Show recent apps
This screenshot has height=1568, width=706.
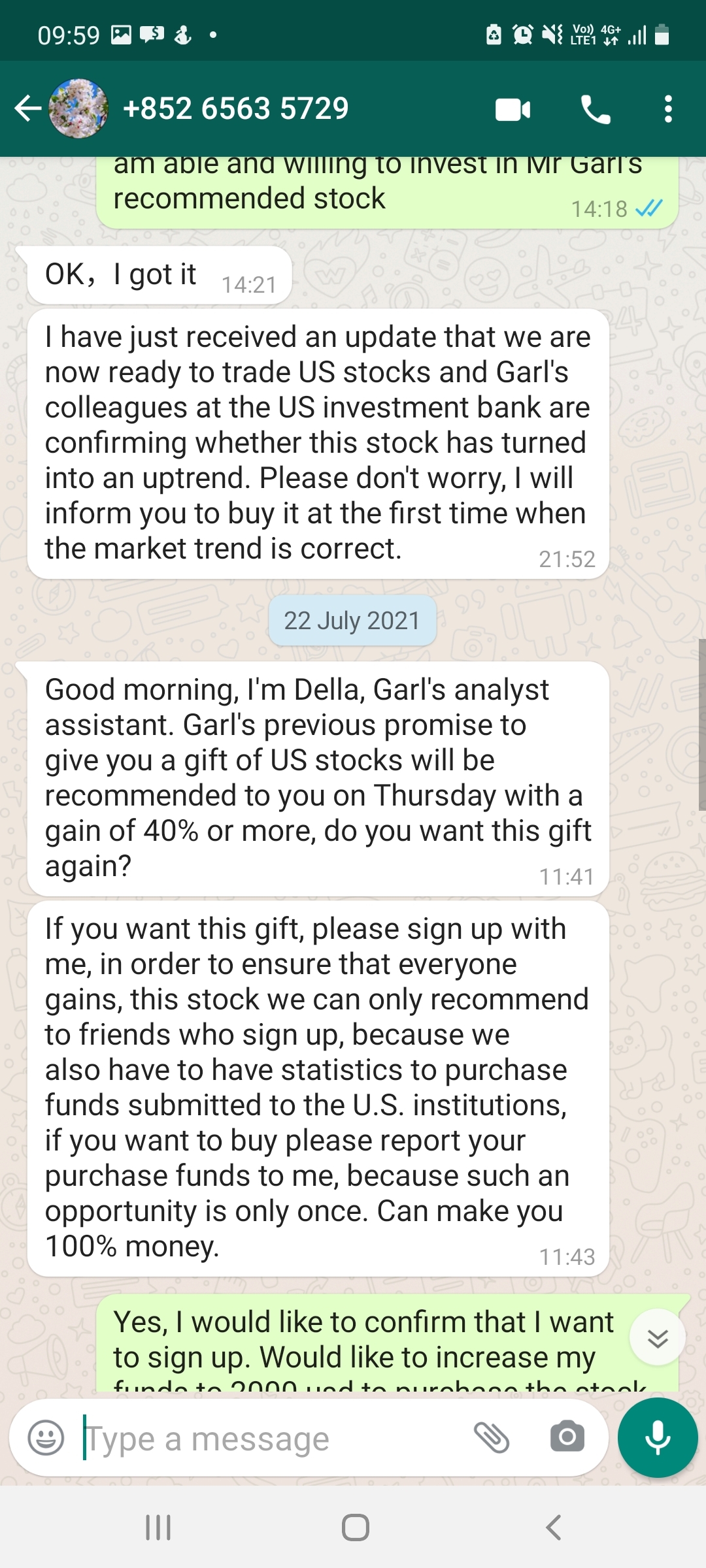click(158, 1527)
